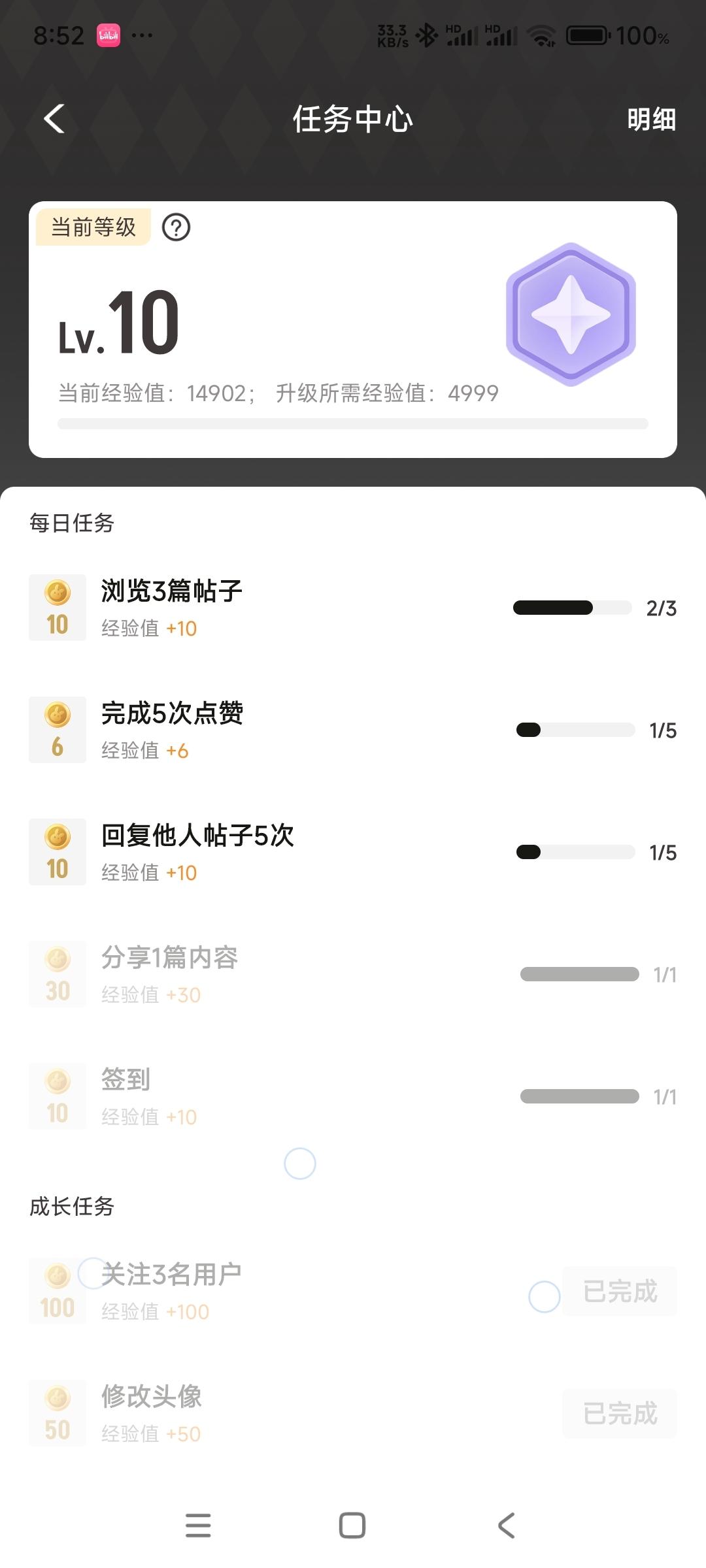This screenshot has height=1568, width=706.
Task: Open the recent apps menu
Action: point(198,1526)
